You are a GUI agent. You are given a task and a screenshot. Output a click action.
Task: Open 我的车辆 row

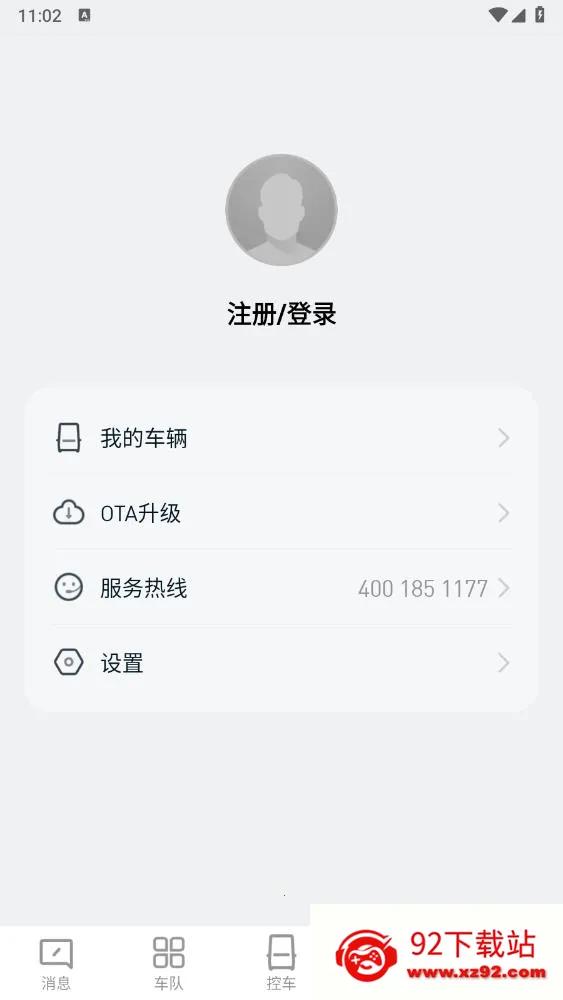(x=281, y=438)
